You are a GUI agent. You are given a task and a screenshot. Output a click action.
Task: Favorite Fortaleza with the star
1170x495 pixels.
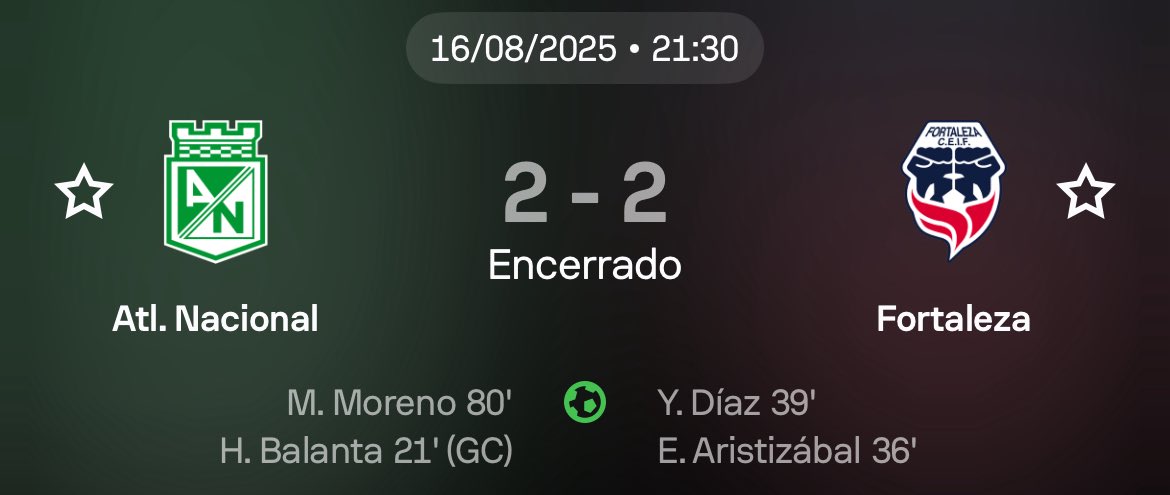1085,193
